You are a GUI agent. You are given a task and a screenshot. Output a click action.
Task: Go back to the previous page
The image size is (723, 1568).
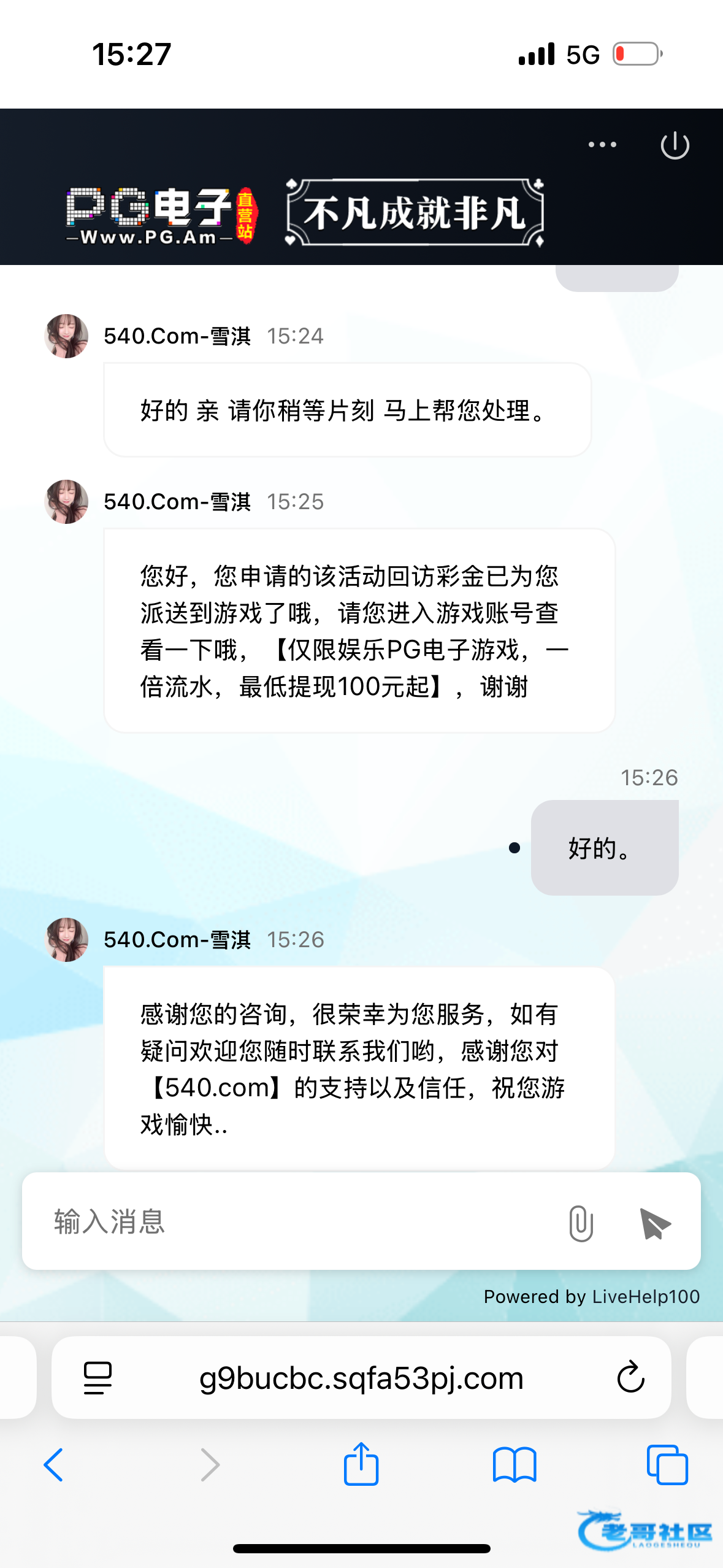(x=53, y=1465)
